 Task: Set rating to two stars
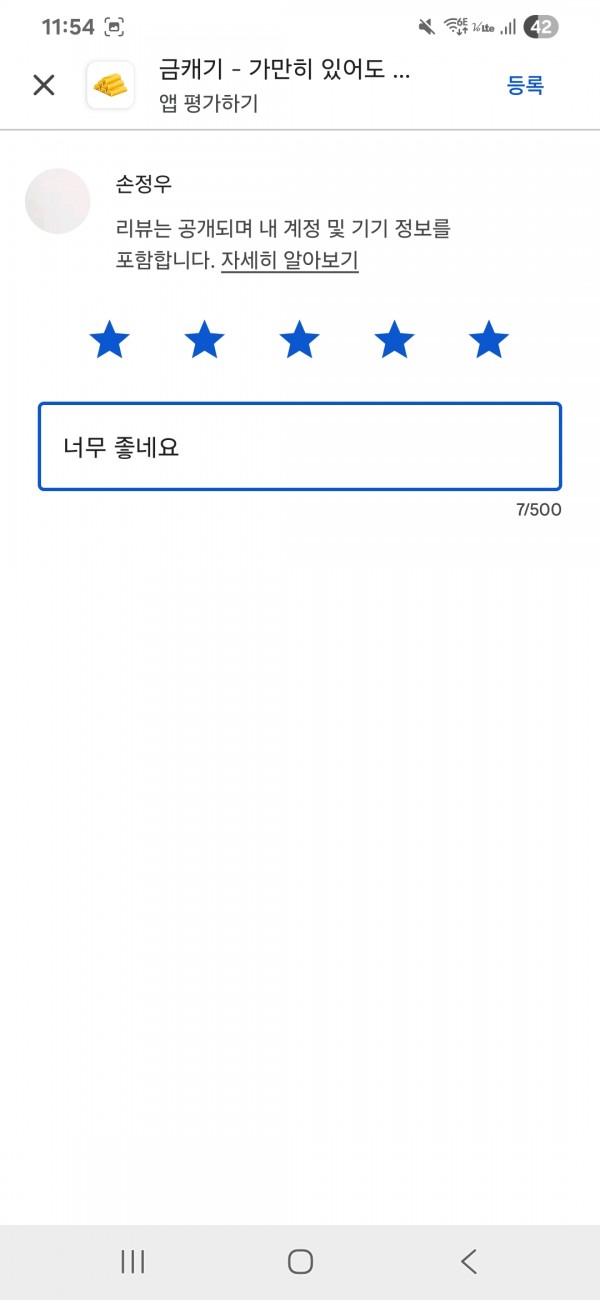[x=204, y=341]
